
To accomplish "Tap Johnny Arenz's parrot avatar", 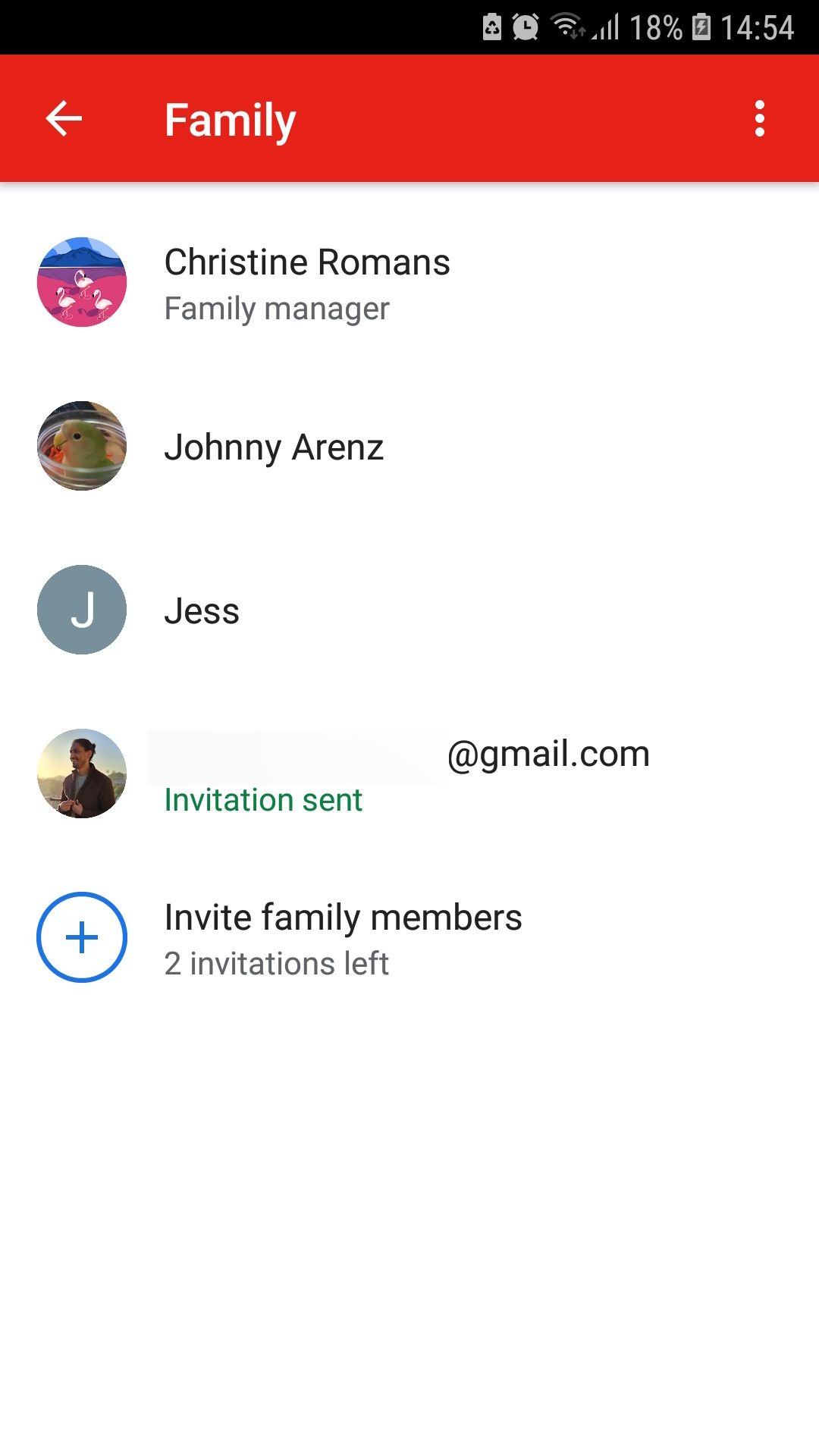I will click(x=80, y=447).
